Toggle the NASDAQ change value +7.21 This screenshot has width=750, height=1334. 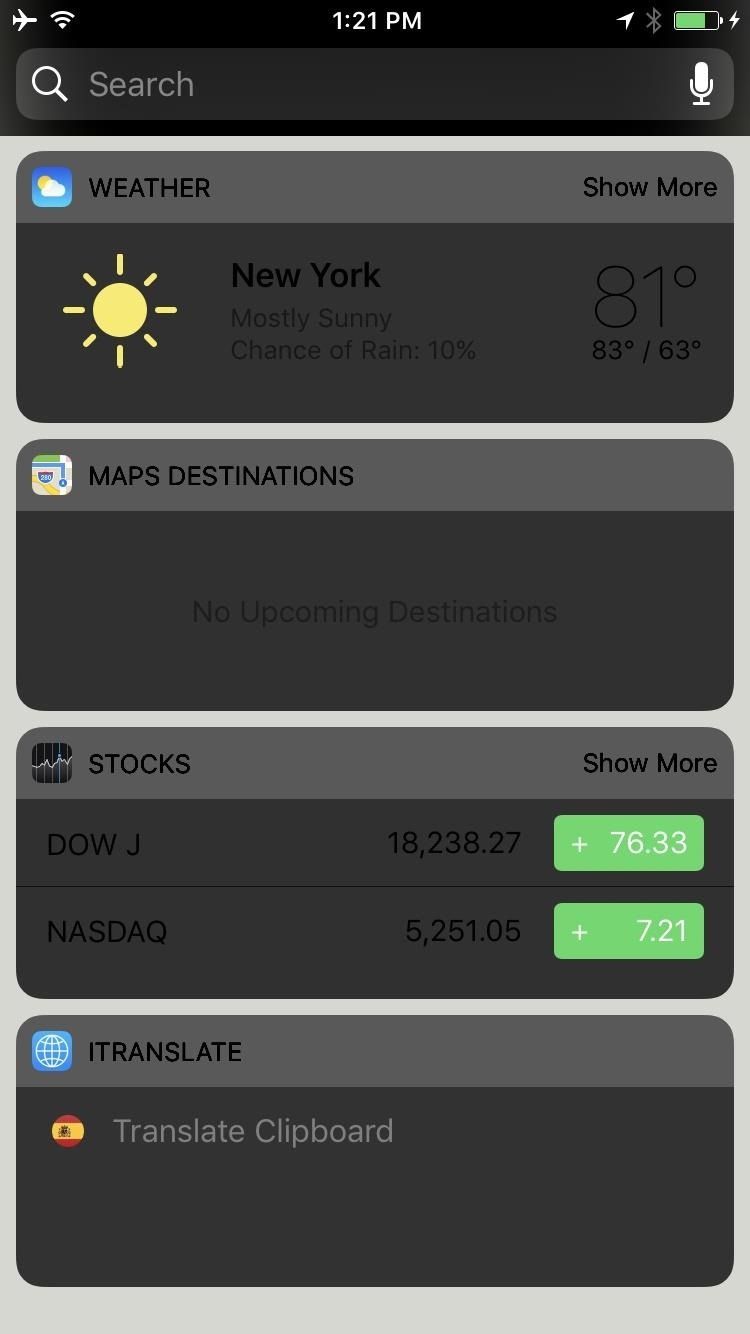click(x=629, y=931)
